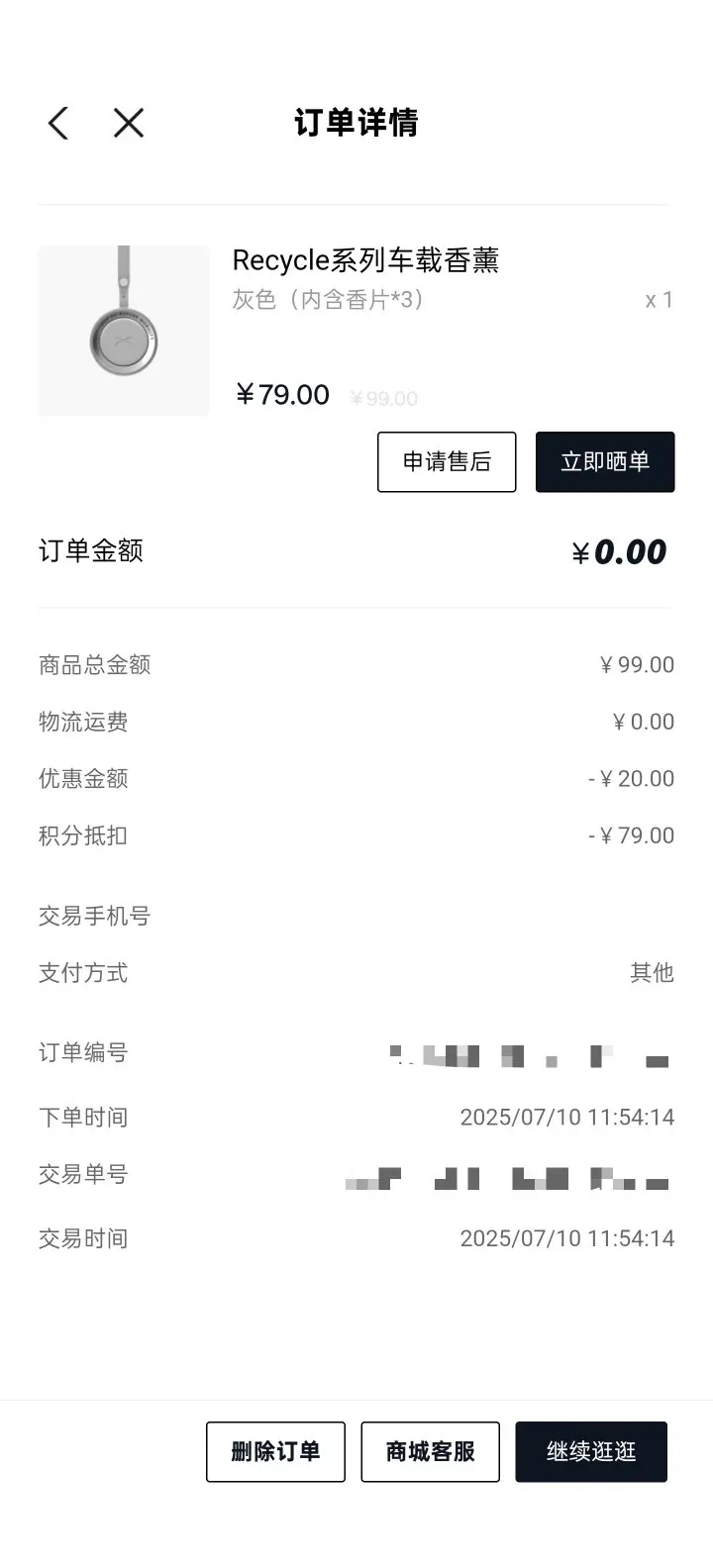713x1568 pixels.
Task: Close the order details page
Action: point(129,124)
